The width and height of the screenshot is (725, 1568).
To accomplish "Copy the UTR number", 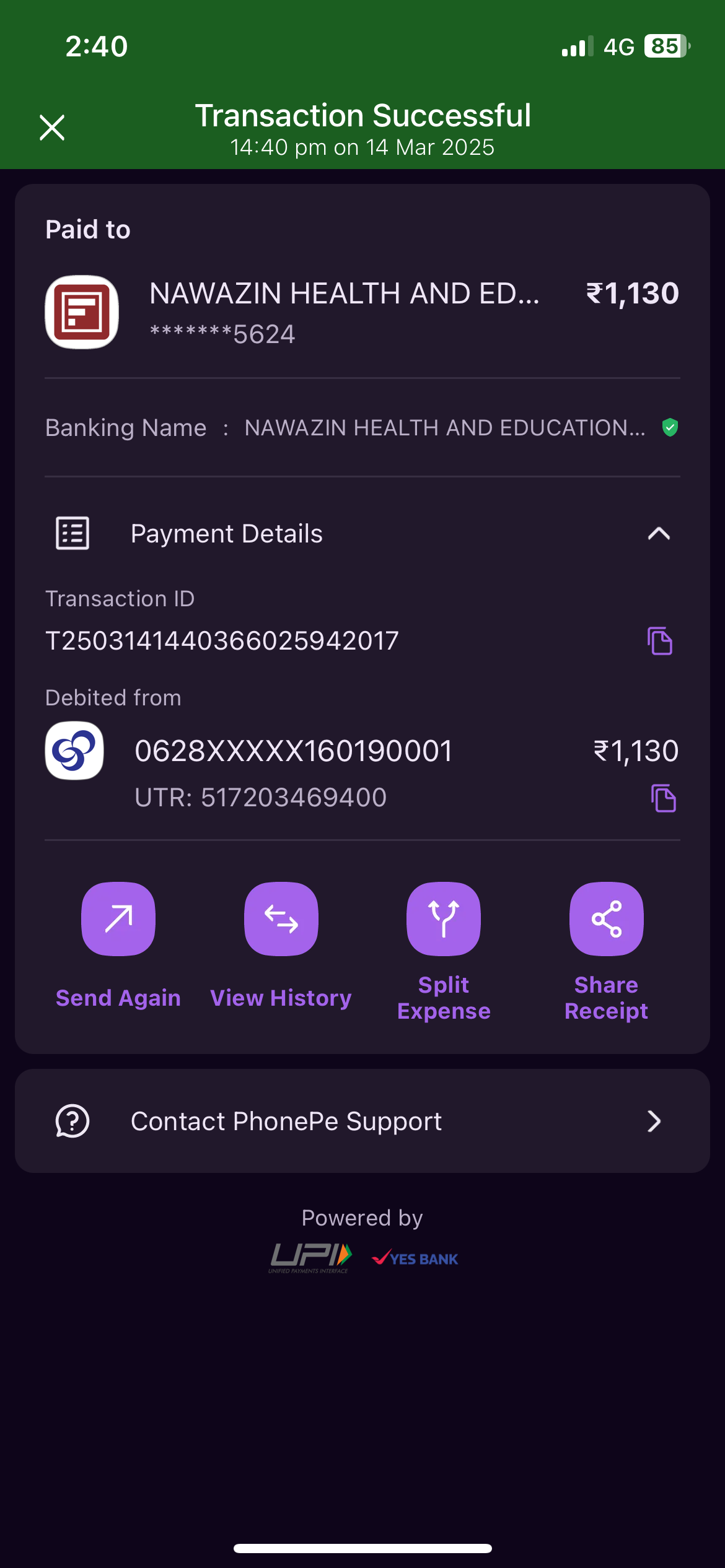I will (663, 798).
